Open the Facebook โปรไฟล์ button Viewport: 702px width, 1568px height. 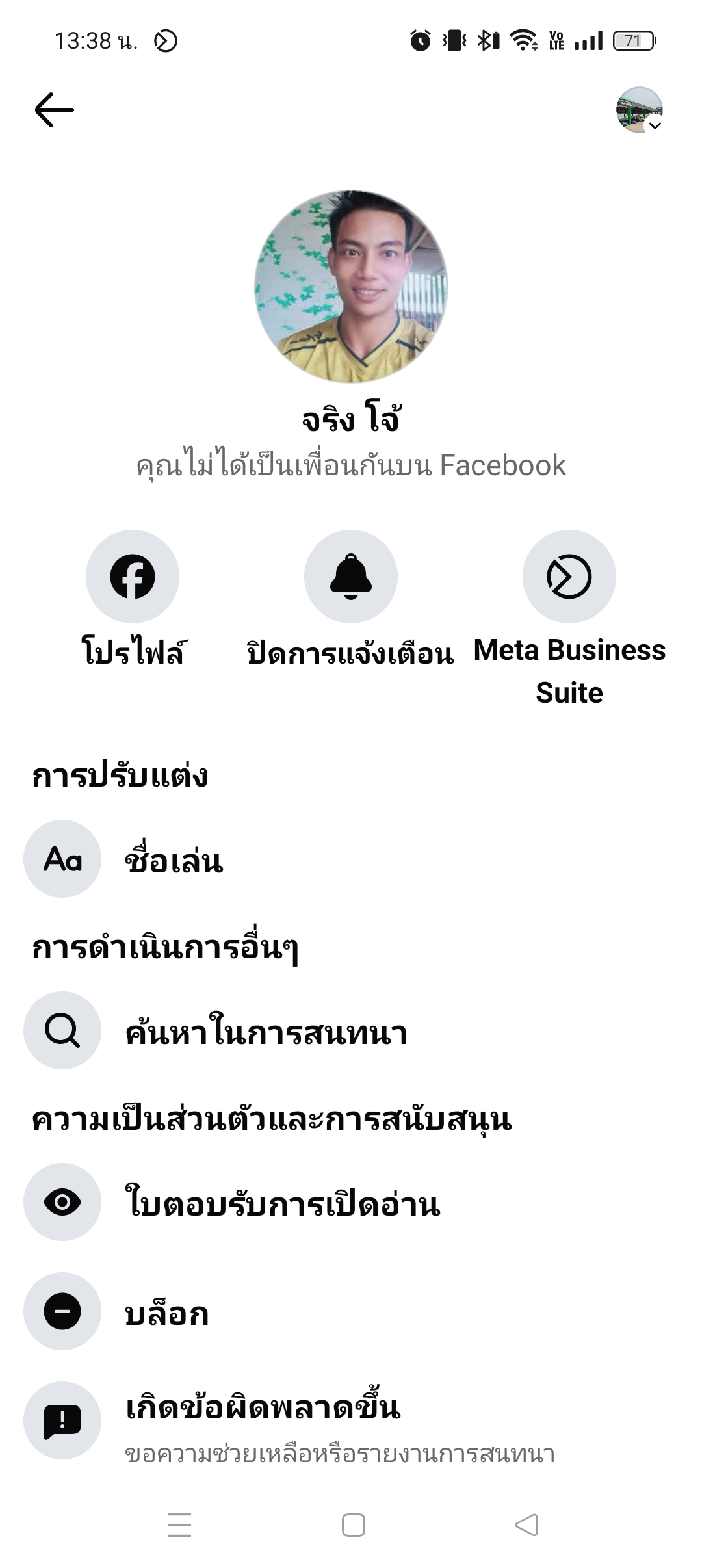pyautogui.click(x=133, y=577)
